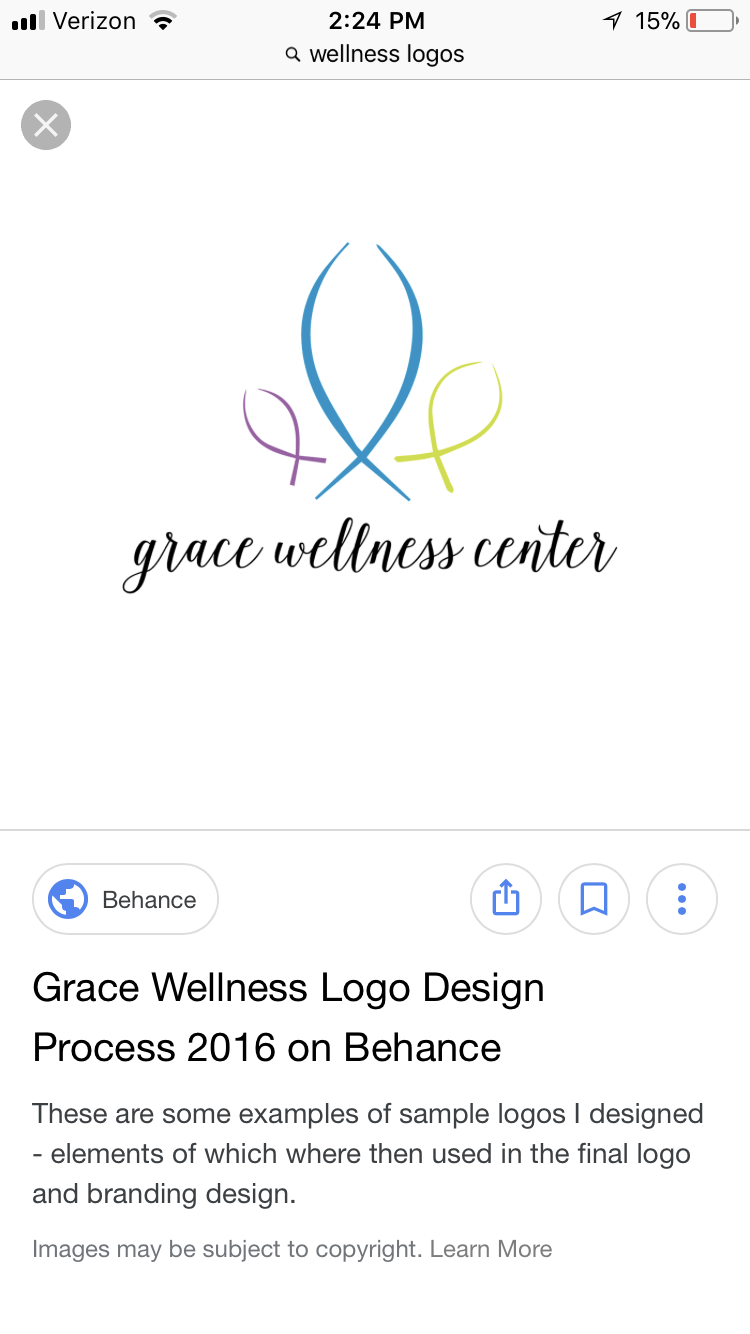Viewport: 750px width, 1334px height.
Task: Tap the wellness logos search bar
Action: [x=375, y=54]
